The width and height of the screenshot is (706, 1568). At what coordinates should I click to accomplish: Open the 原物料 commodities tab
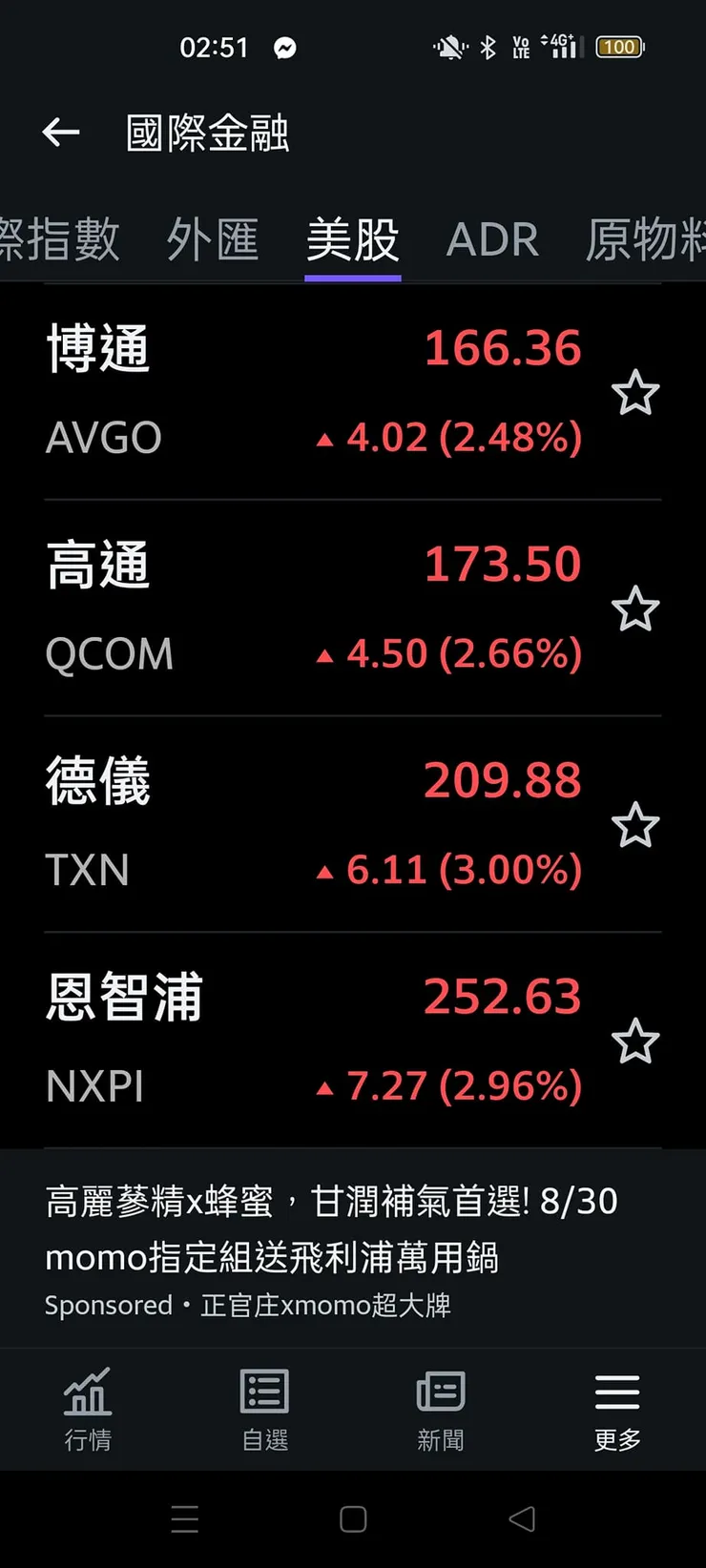[646, 239]
